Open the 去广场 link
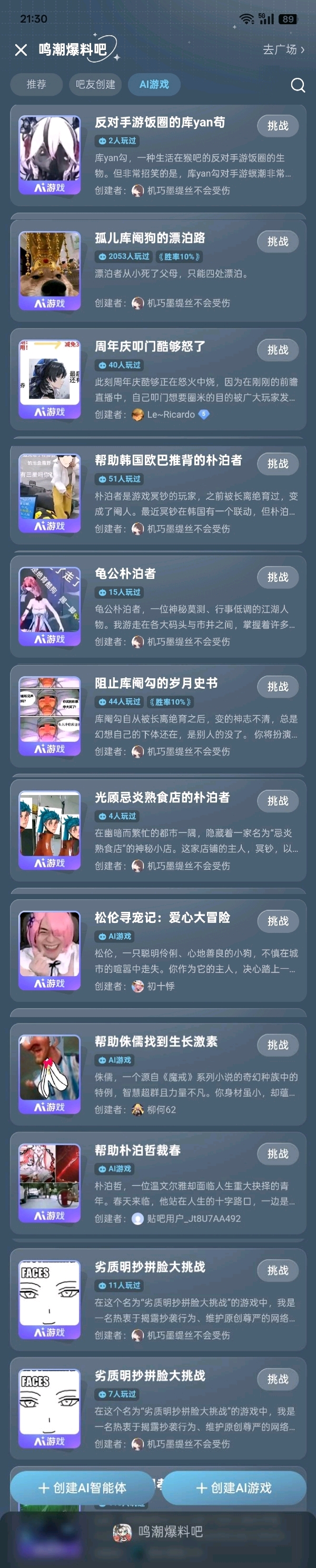Image resolution: width=316 pixels, height=1568 pixels. coord(283,49)
